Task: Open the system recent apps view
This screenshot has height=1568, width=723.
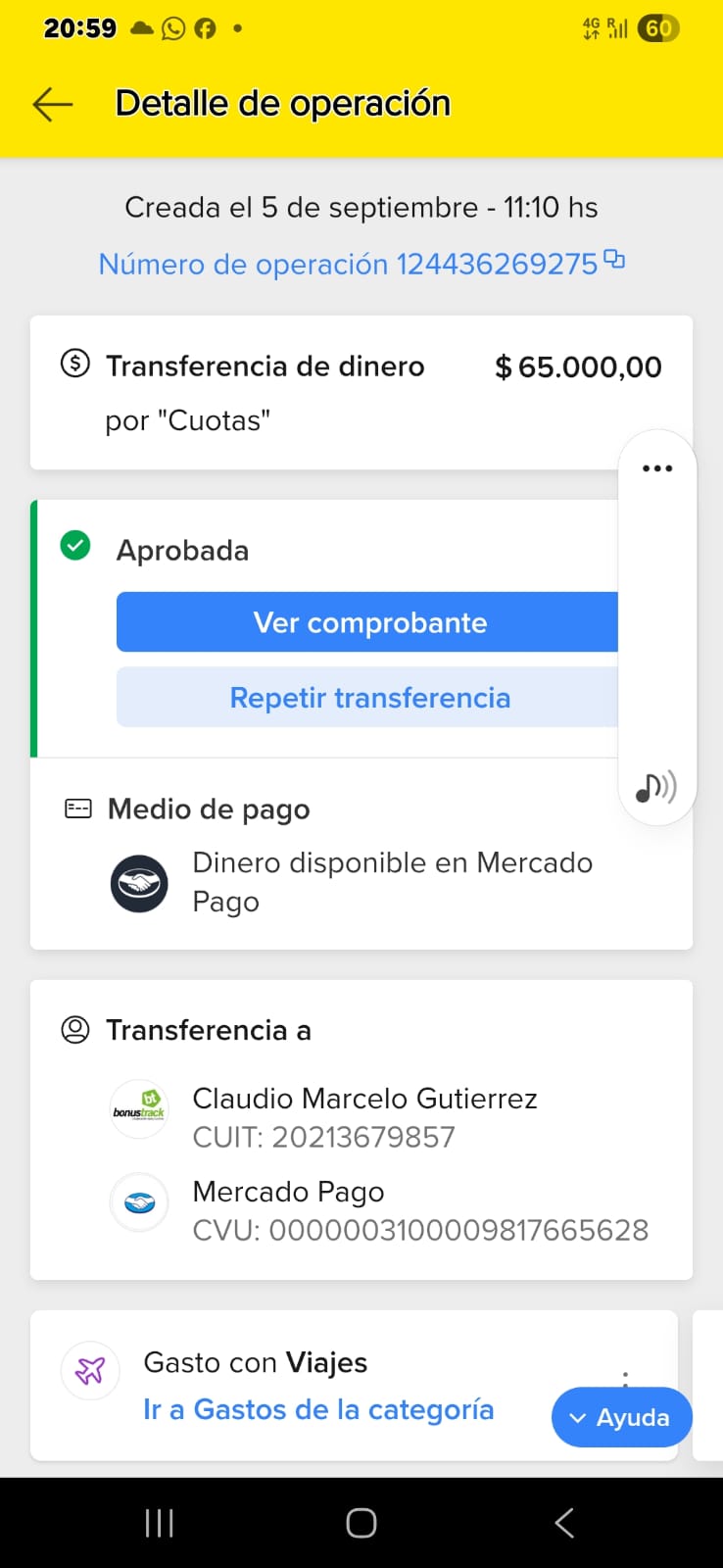Action: click(159, 1523)
